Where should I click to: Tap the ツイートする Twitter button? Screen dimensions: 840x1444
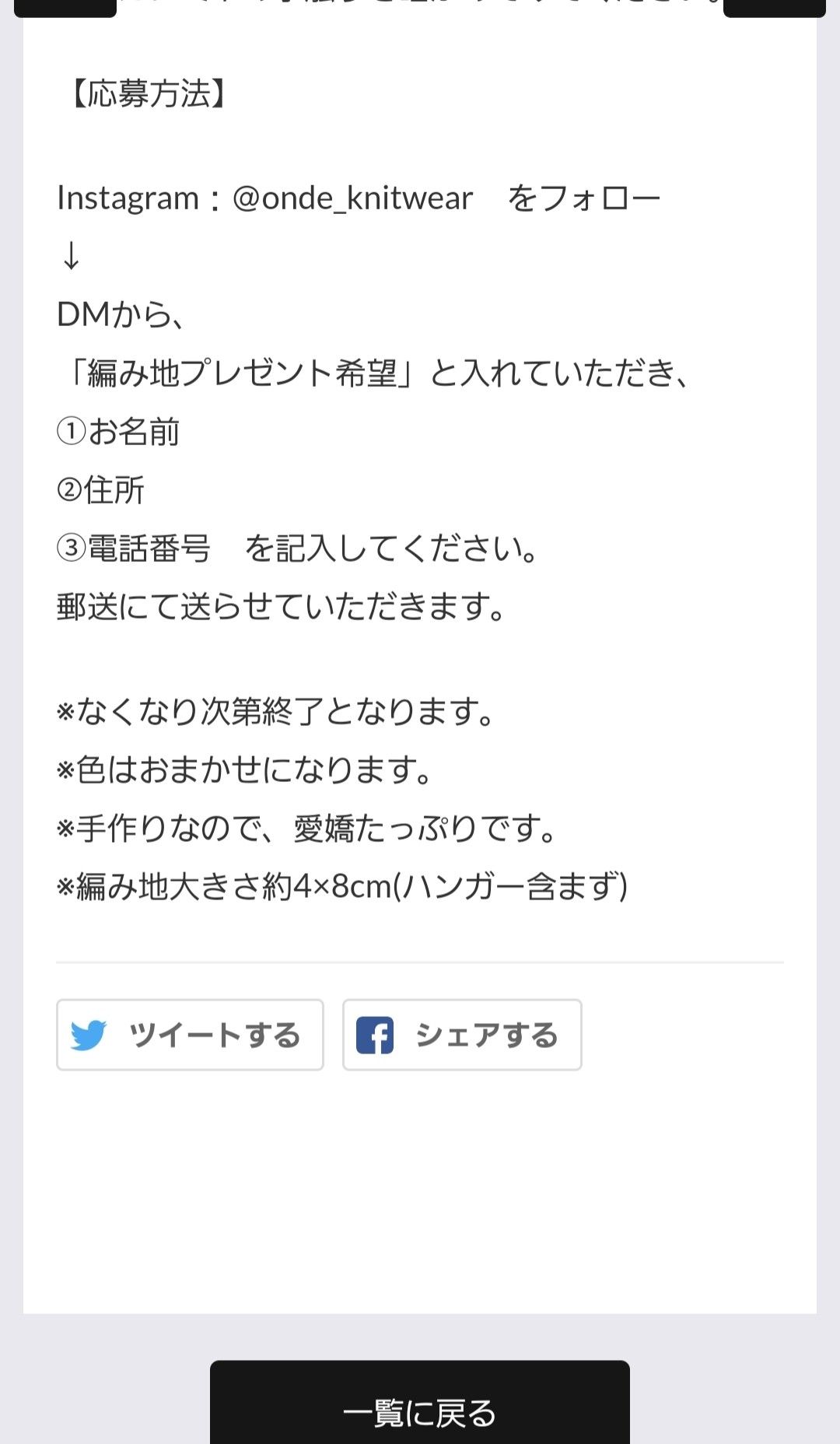click(x=190, y=1035)
